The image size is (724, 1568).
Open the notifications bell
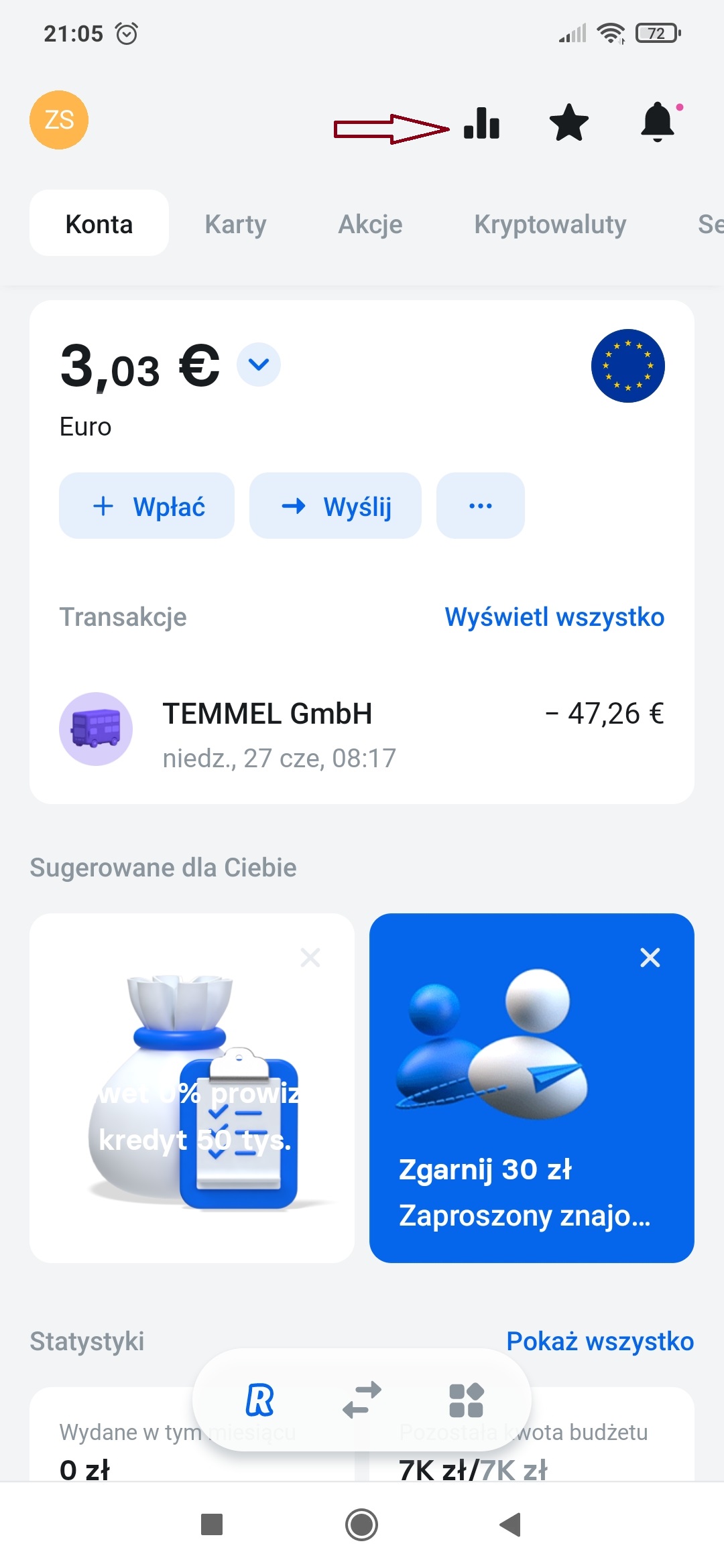click(658, 123)
